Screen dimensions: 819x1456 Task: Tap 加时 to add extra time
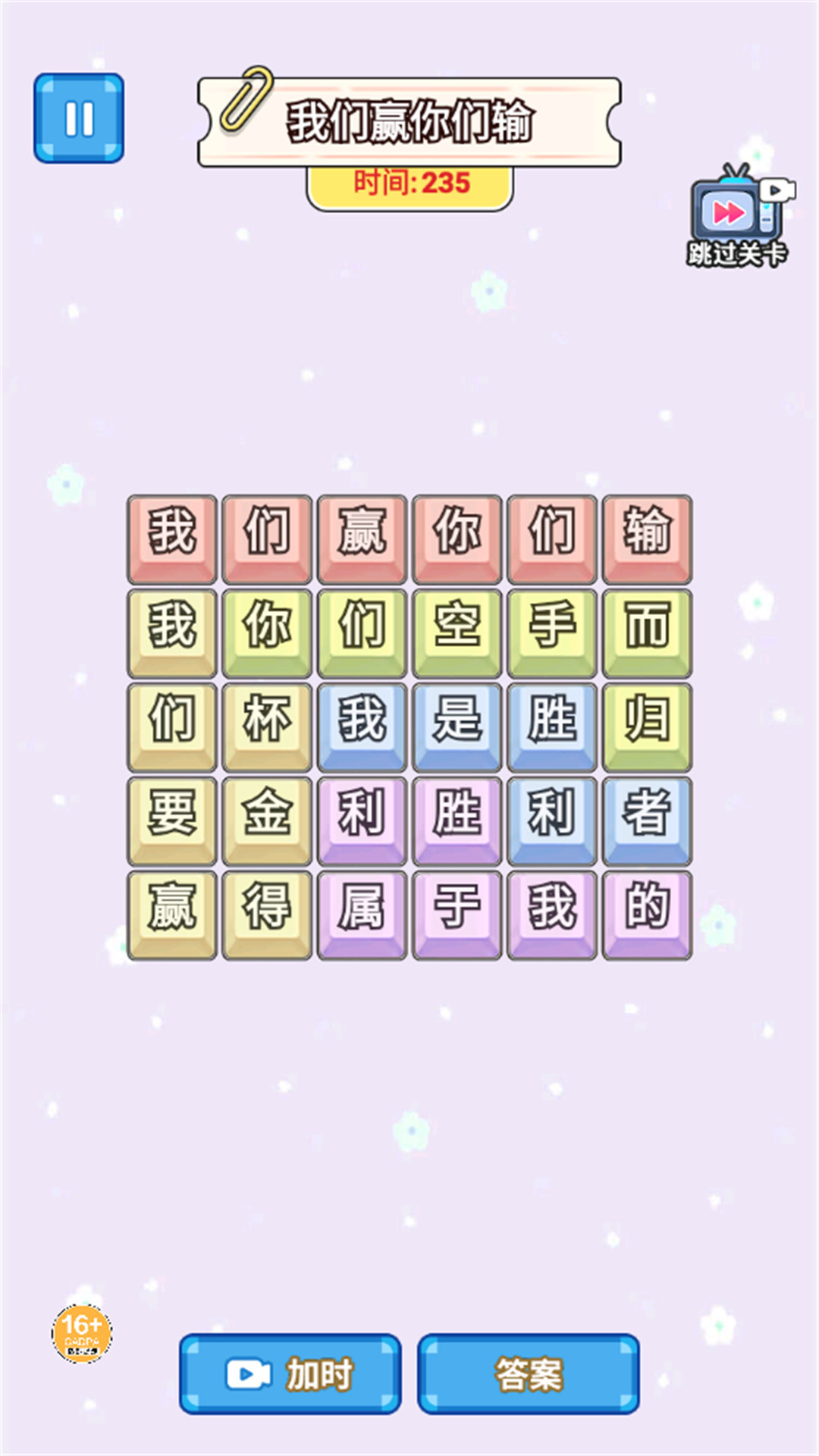(290, 1373)
